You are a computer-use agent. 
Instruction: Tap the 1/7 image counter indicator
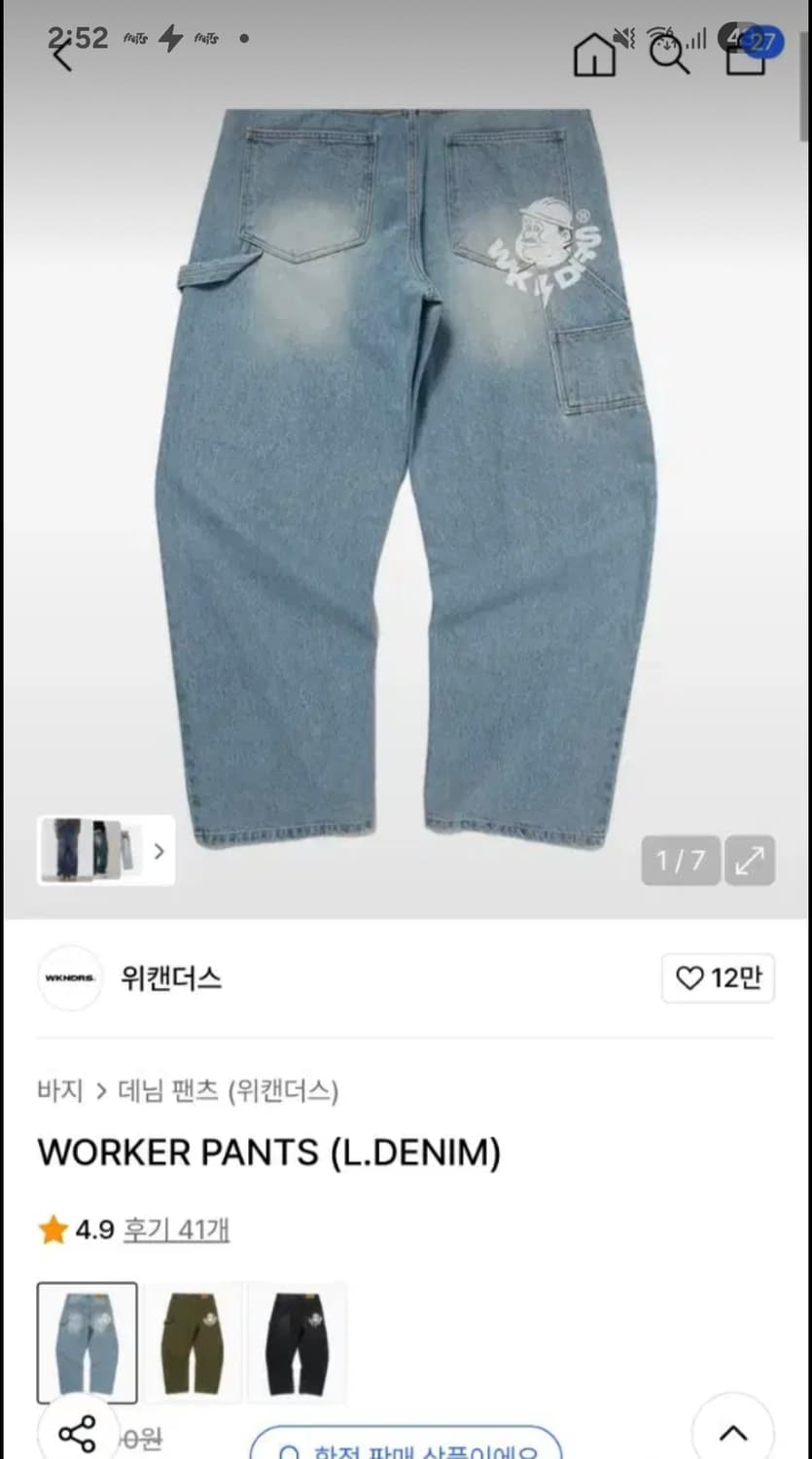tap(680, 860)
